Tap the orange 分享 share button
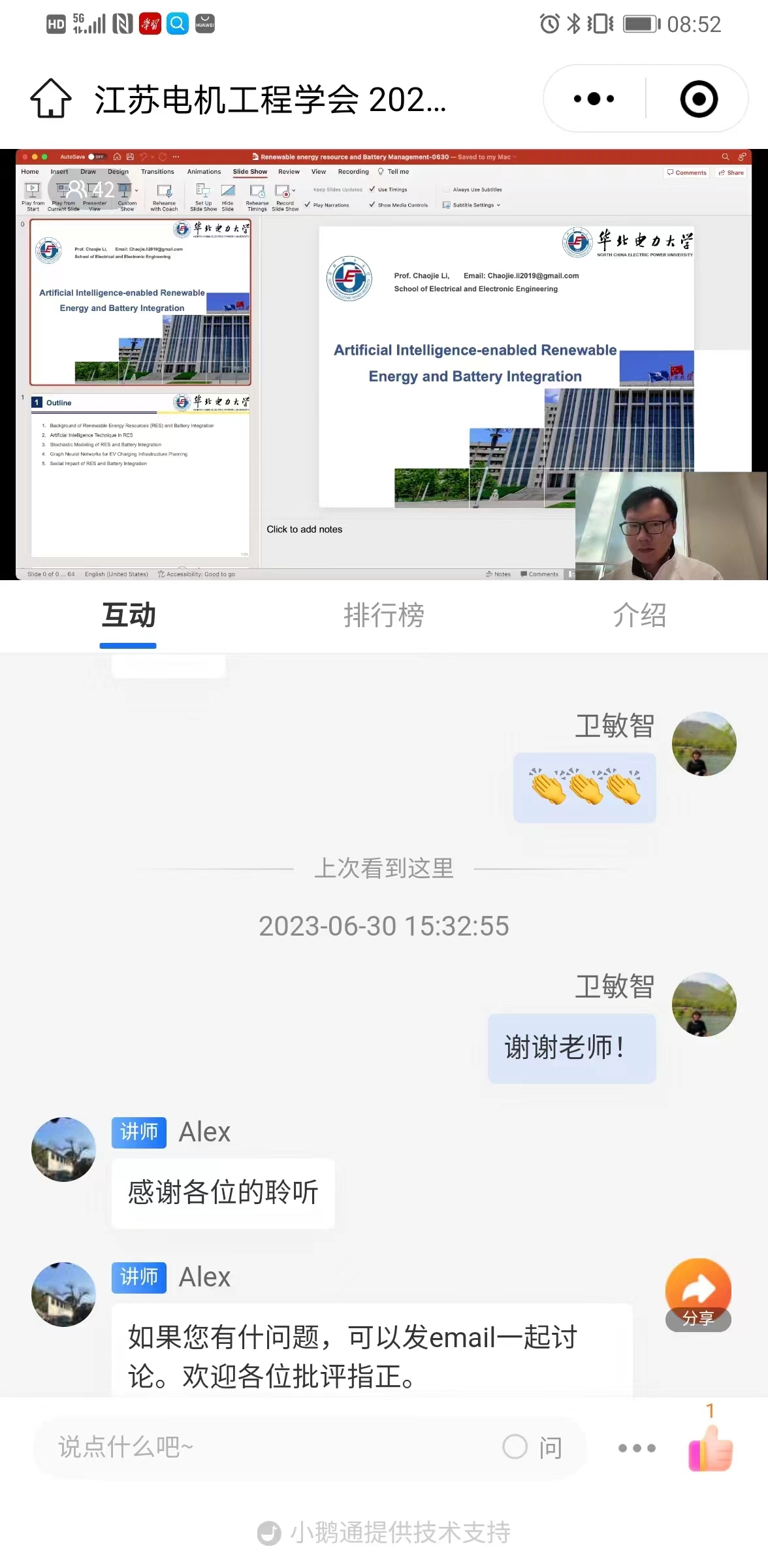Image resolution: width=768 pixels, height=1568 pixels. [x=698, y=1295]
